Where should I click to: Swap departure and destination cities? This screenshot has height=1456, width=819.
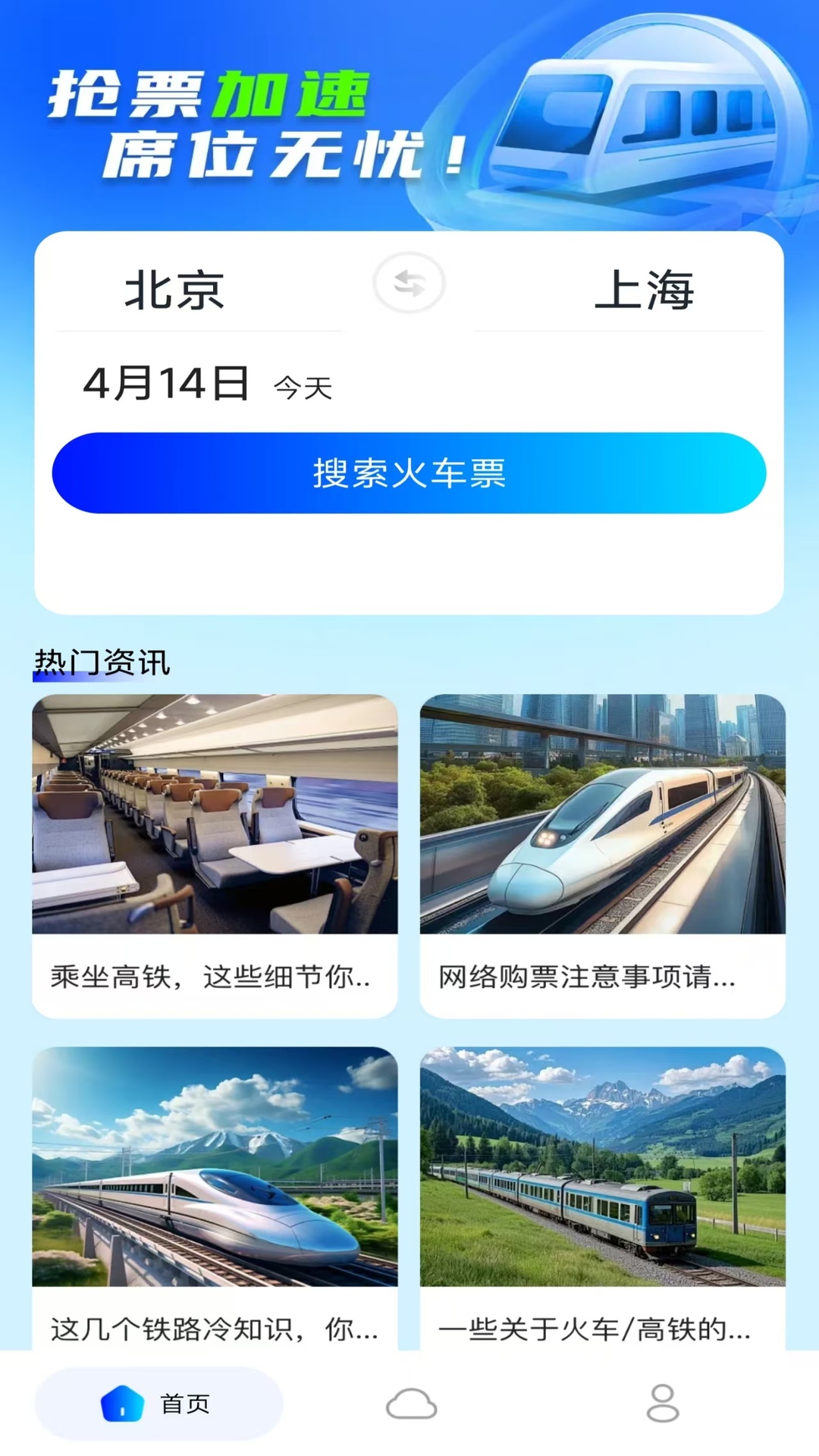tap(409, 284)
